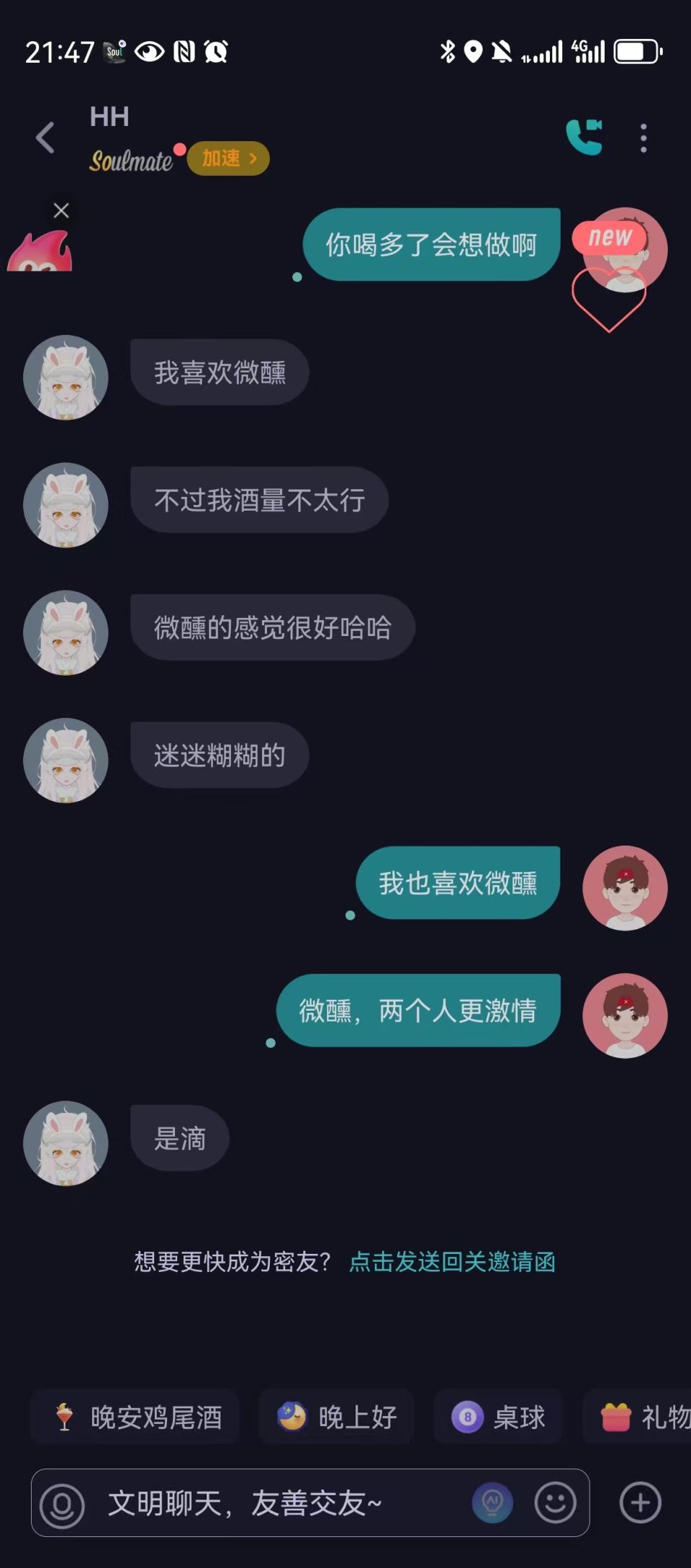Open the AI lightbulb suggestion icon
The height and width of the screenshot is (1568, 691).
(492, 1503)
